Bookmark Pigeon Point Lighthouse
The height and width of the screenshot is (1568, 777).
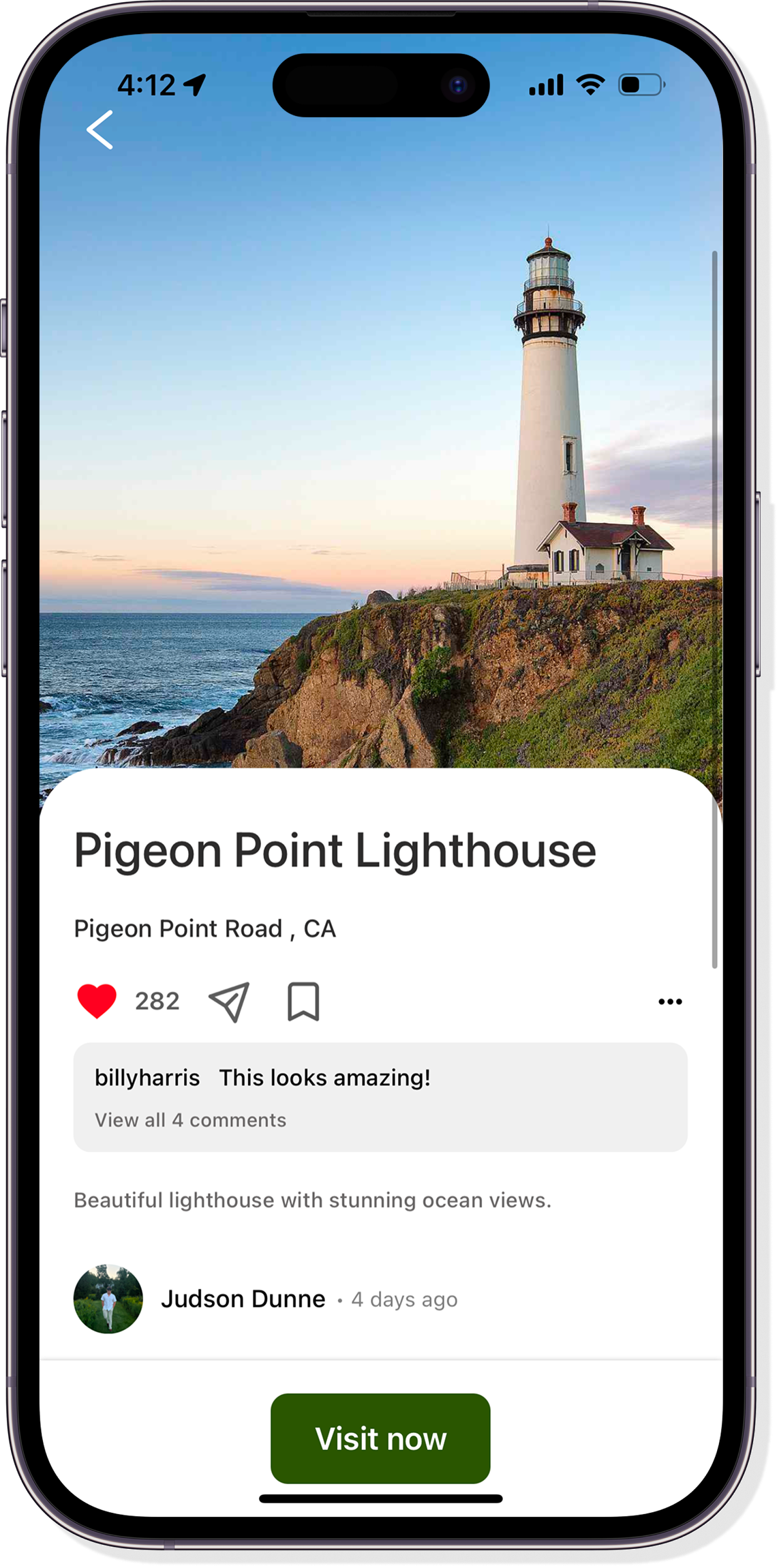[x=303, y=1001]
